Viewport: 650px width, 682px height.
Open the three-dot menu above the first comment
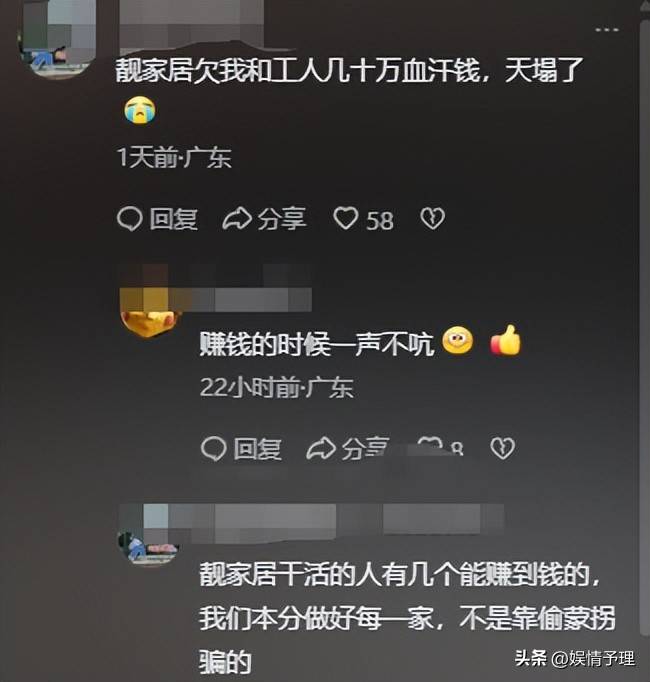pos(606,31)
